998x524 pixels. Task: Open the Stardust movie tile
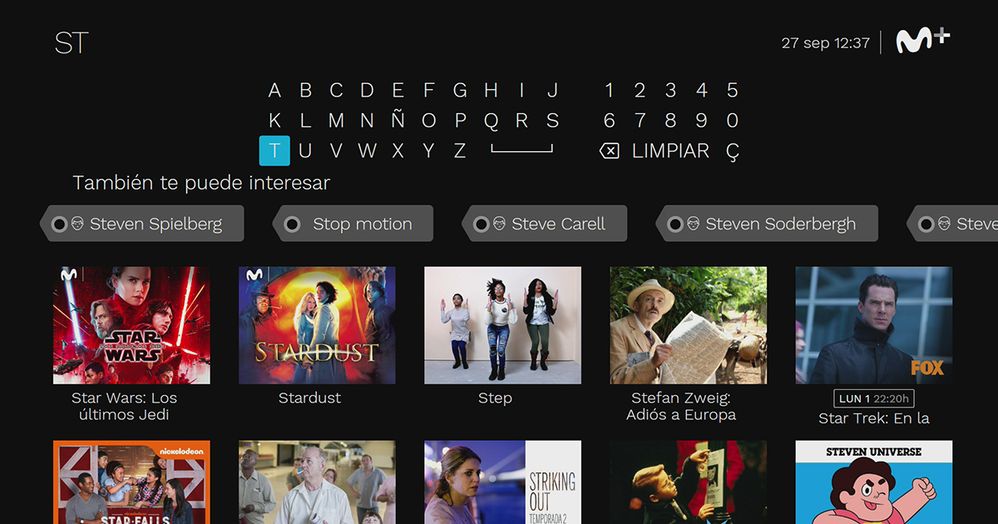[316, 325]
